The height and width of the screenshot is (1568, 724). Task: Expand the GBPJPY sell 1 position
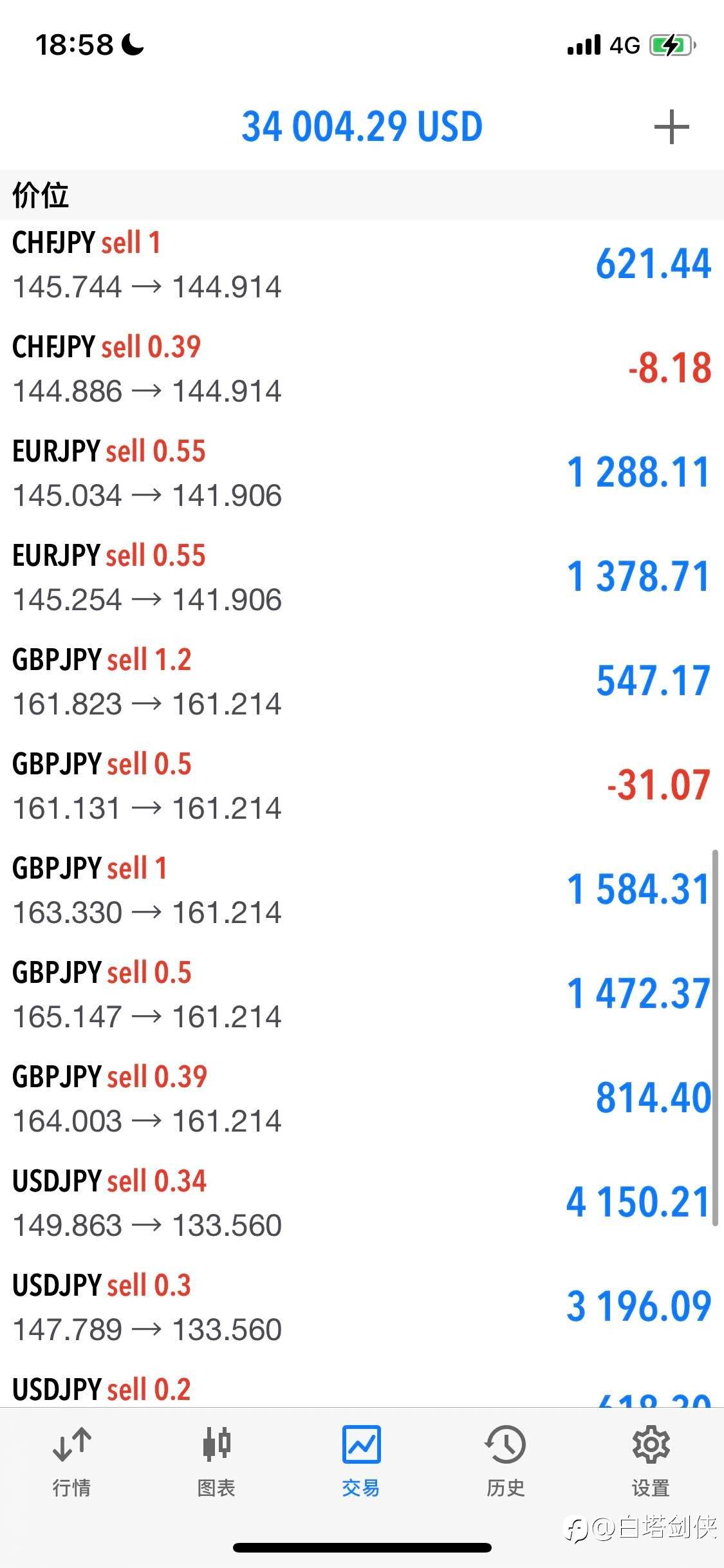[362, 890]
